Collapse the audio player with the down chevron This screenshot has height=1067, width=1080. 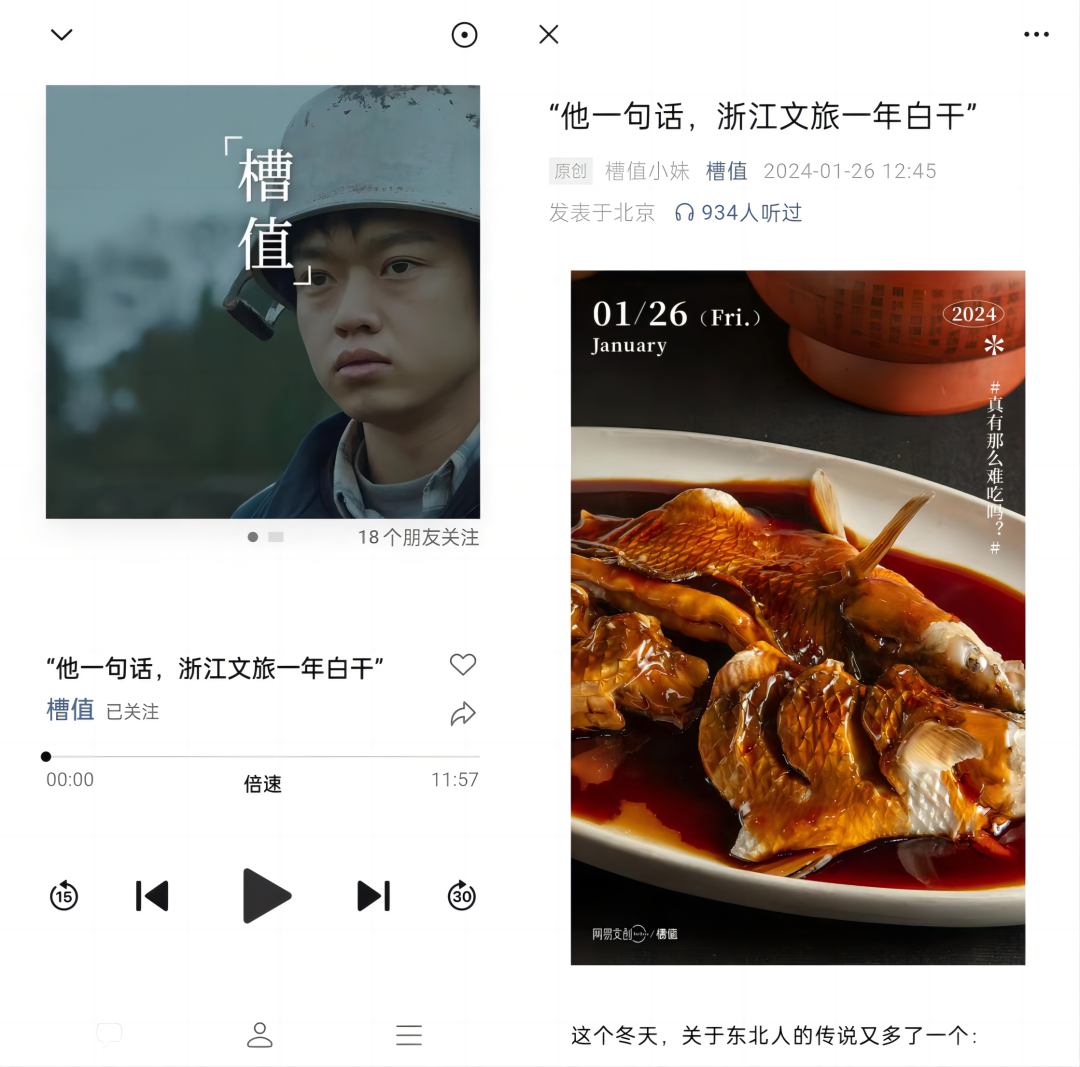62,35
